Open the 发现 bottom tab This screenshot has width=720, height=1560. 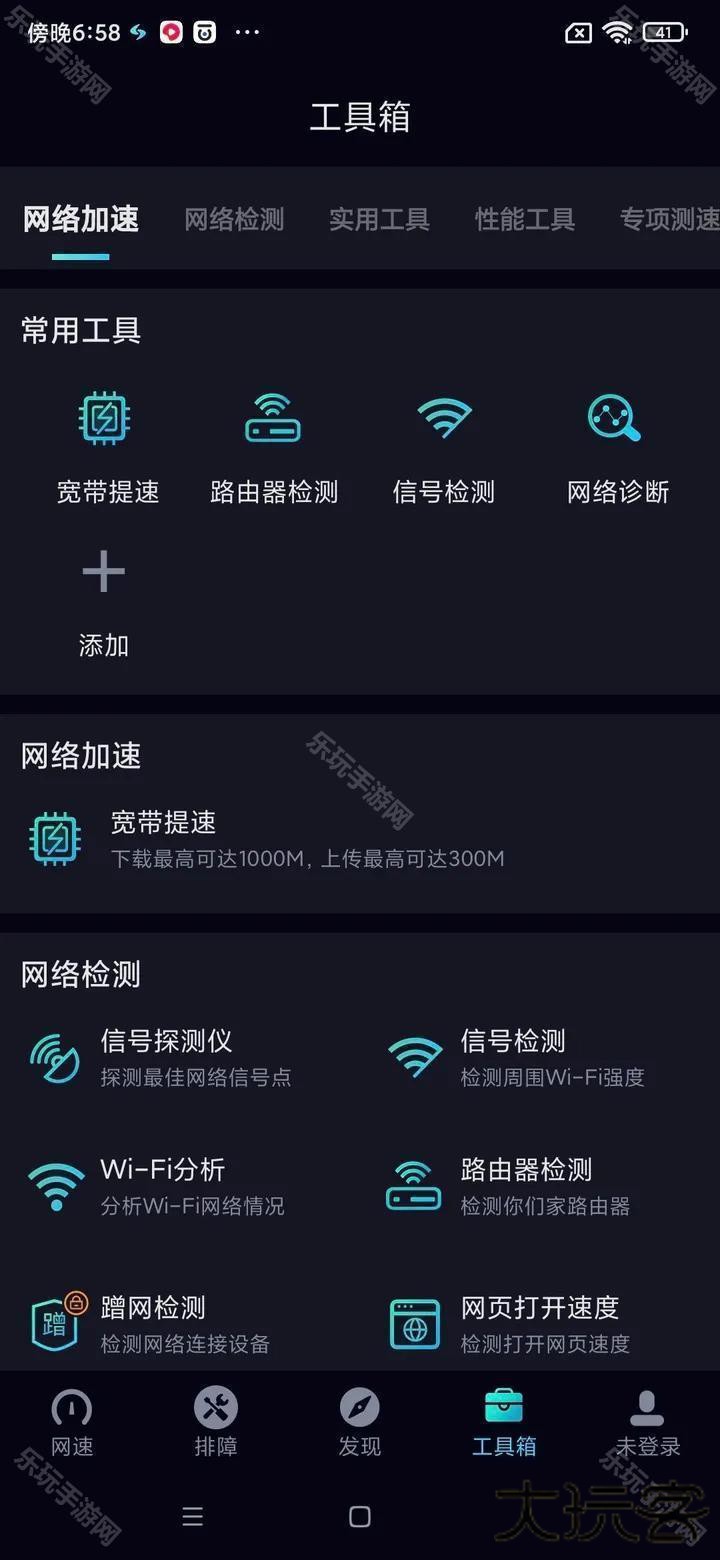click(360, 1422)
